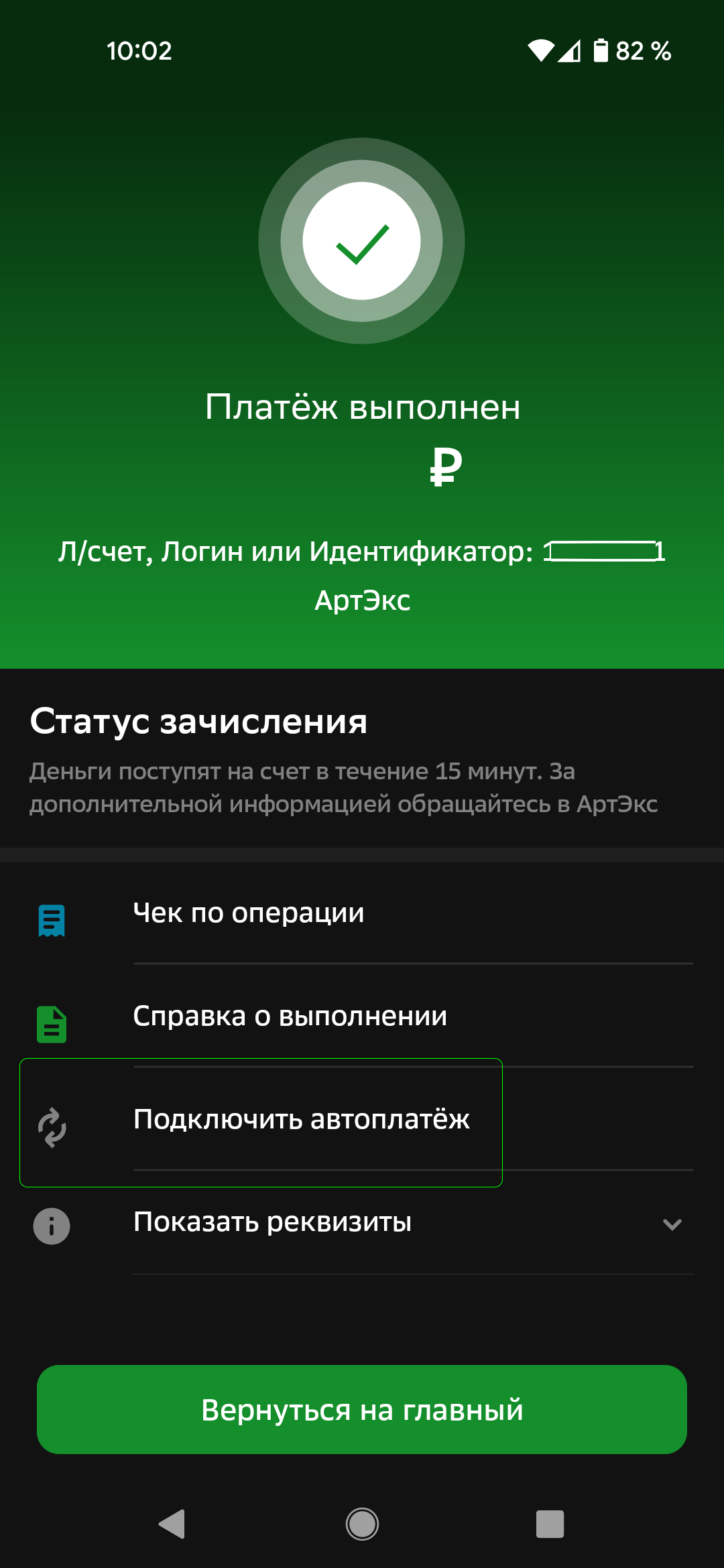
Task: Open recent apps from the navigation bar
Action: tap(550, 1524)
